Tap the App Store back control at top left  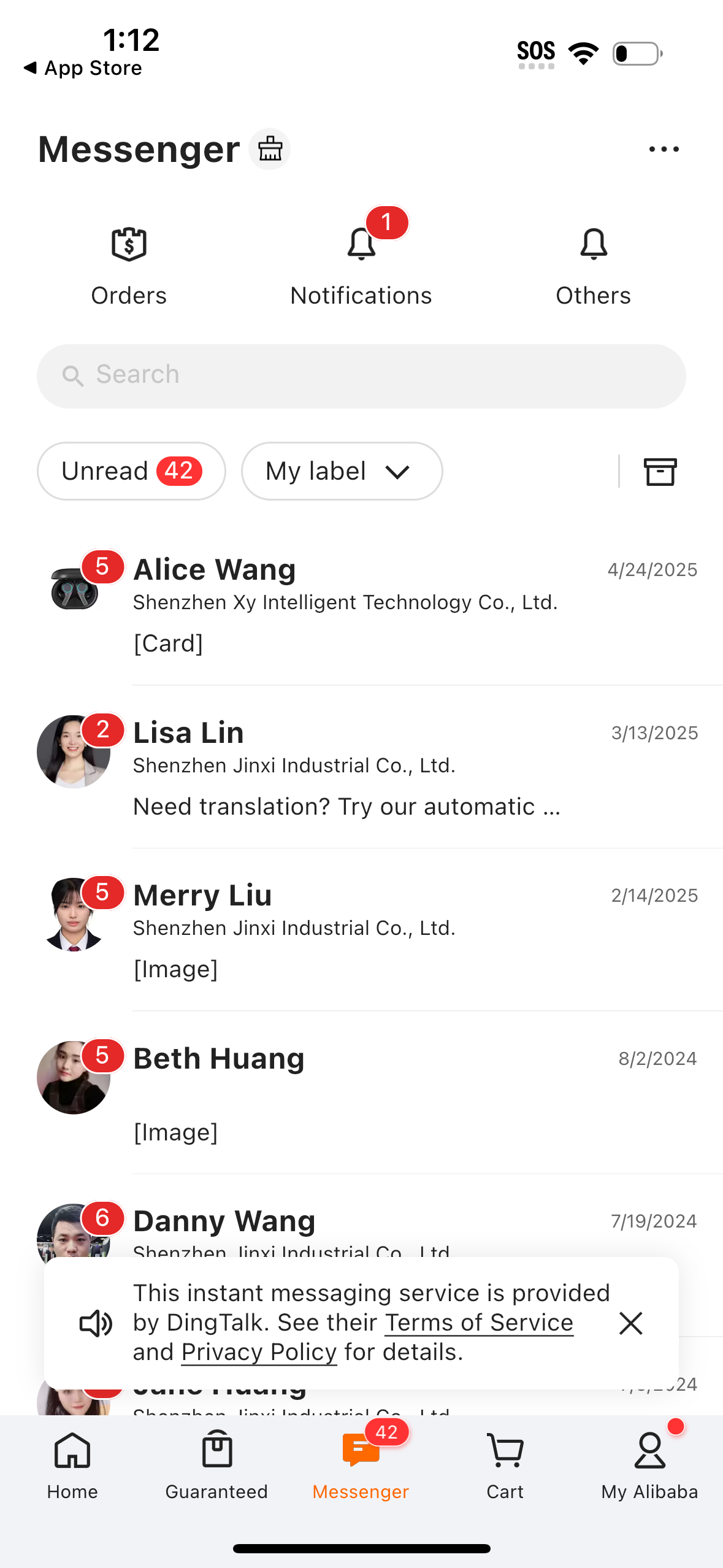pos(83,67)
